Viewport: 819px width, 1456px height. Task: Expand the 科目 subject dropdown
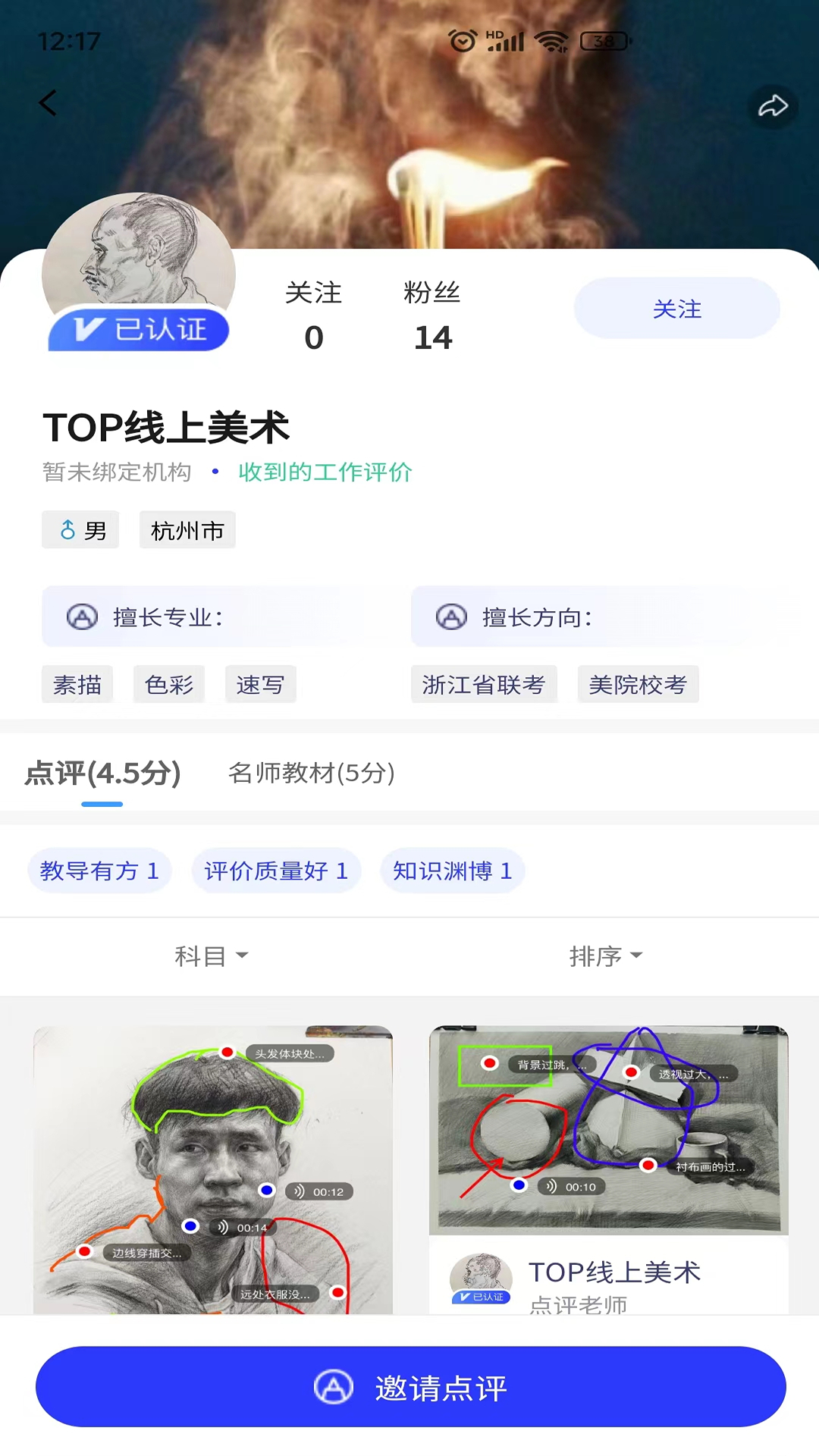click(211, 956)
